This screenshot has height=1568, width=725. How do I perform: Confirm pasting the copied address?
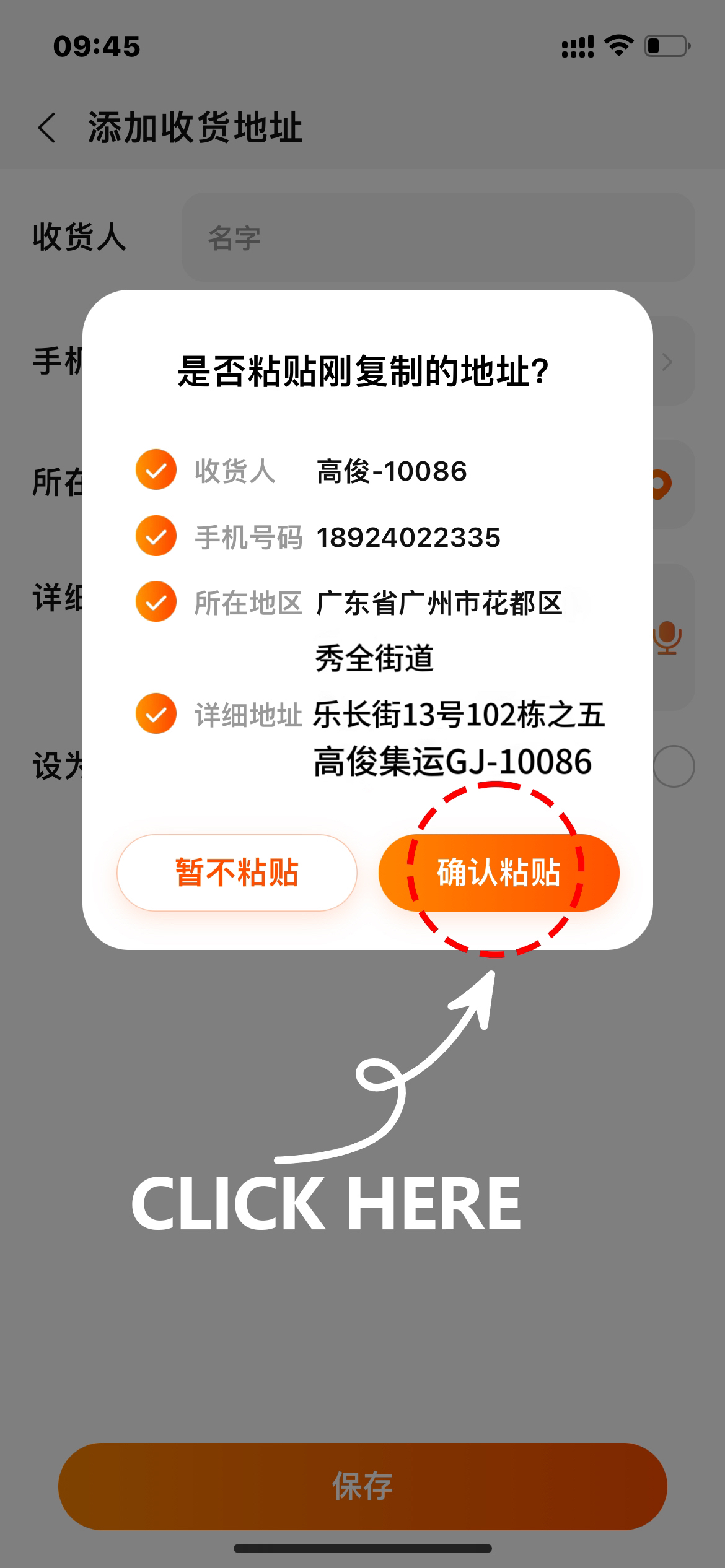coord(499,872)
